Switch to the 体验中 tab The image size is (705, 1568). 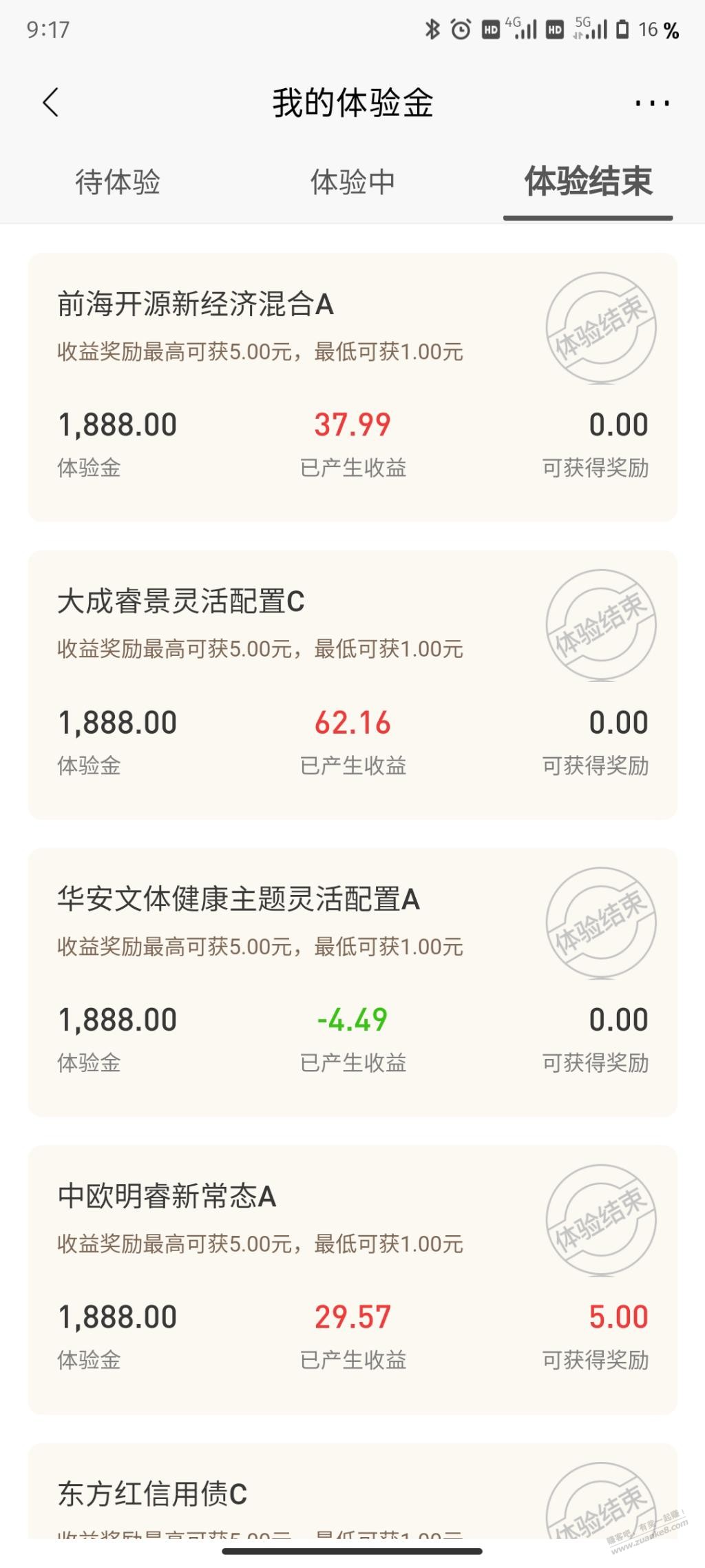click(352, 183)
